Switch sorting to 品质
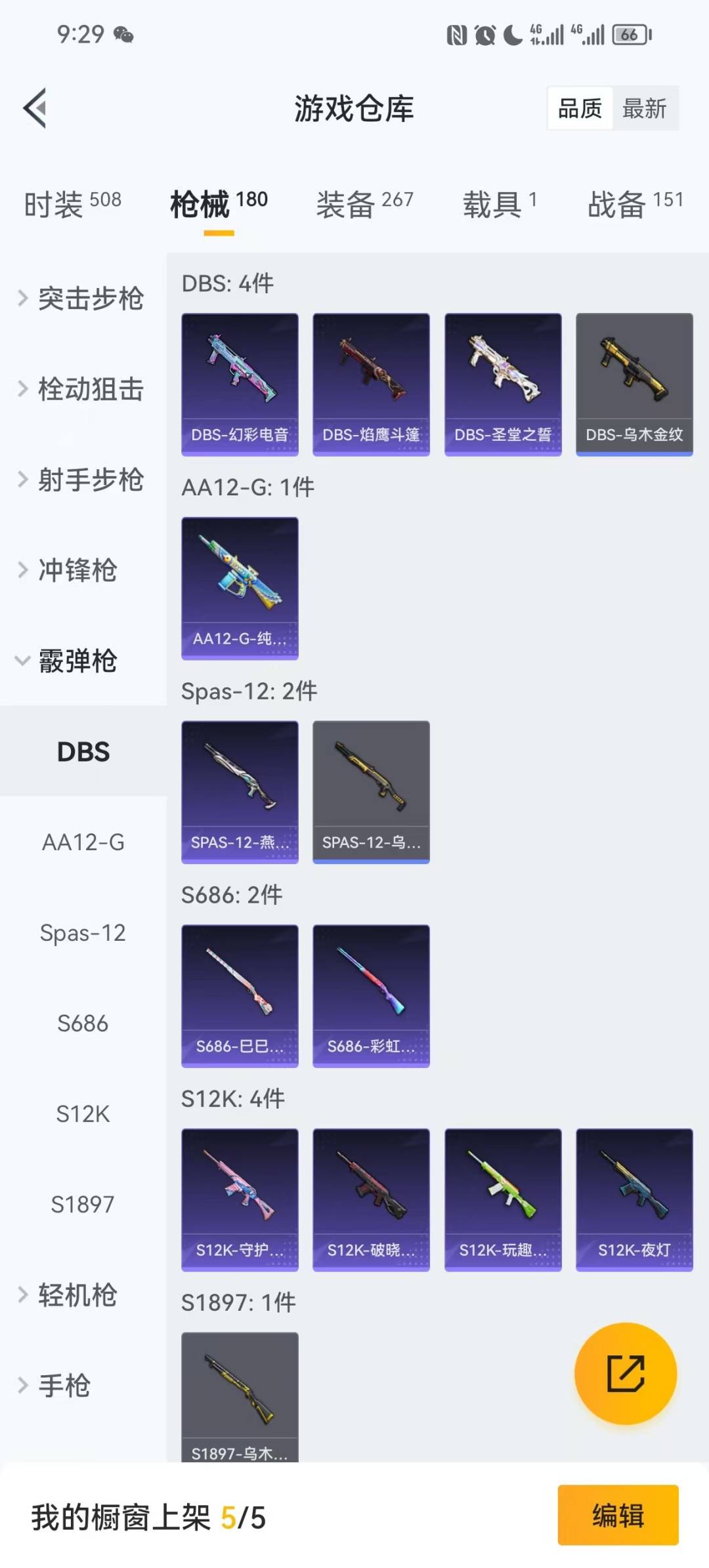 [x=578, y=108]
